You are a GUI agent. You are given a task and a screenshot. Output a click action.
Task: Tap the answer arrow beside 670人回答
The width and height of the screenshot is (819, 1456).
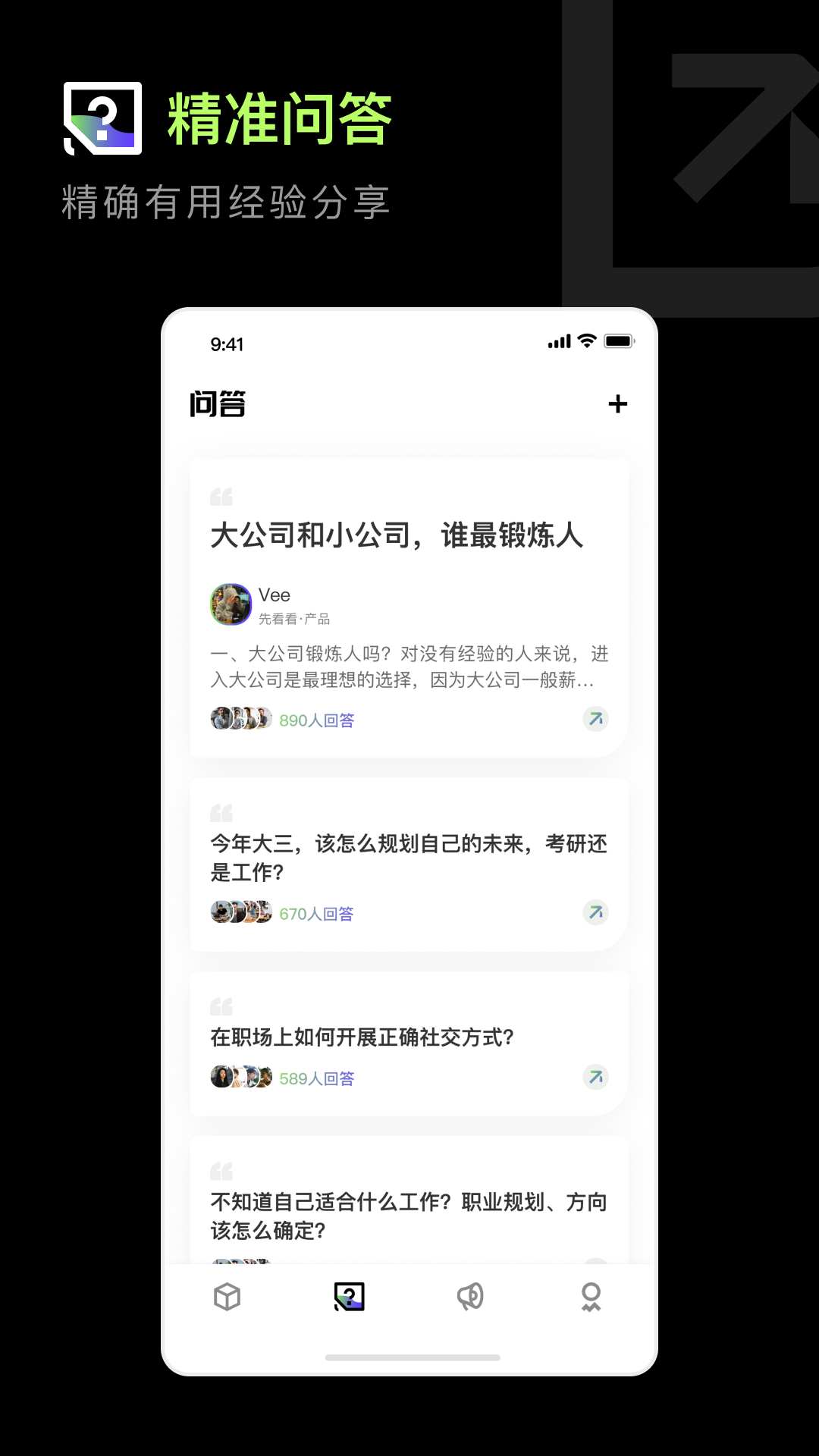coord(596,912)
